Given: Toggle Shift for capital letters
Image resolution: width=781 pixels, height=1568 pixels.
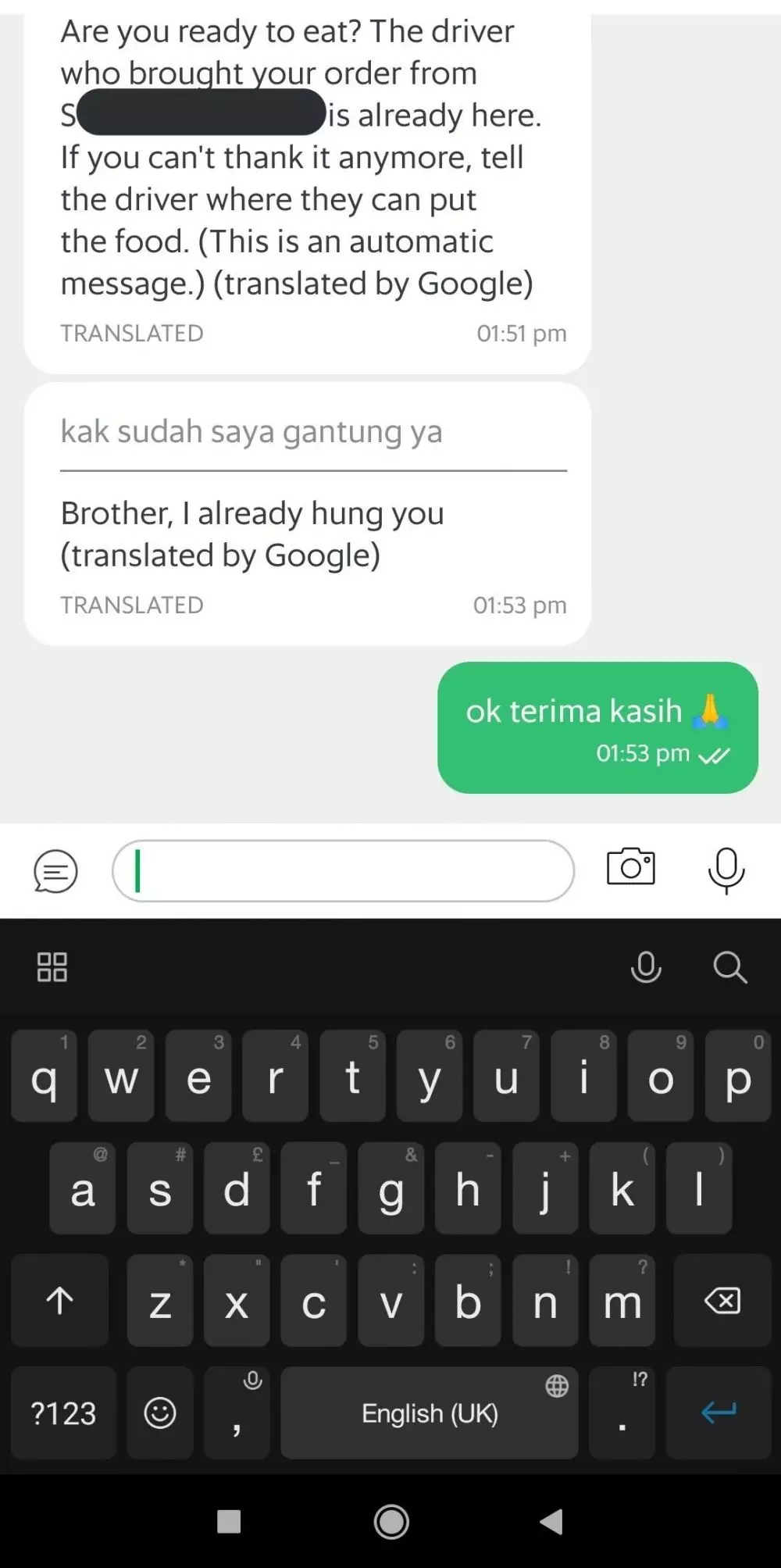Looking at the screenshot, I should [59, 1301].
